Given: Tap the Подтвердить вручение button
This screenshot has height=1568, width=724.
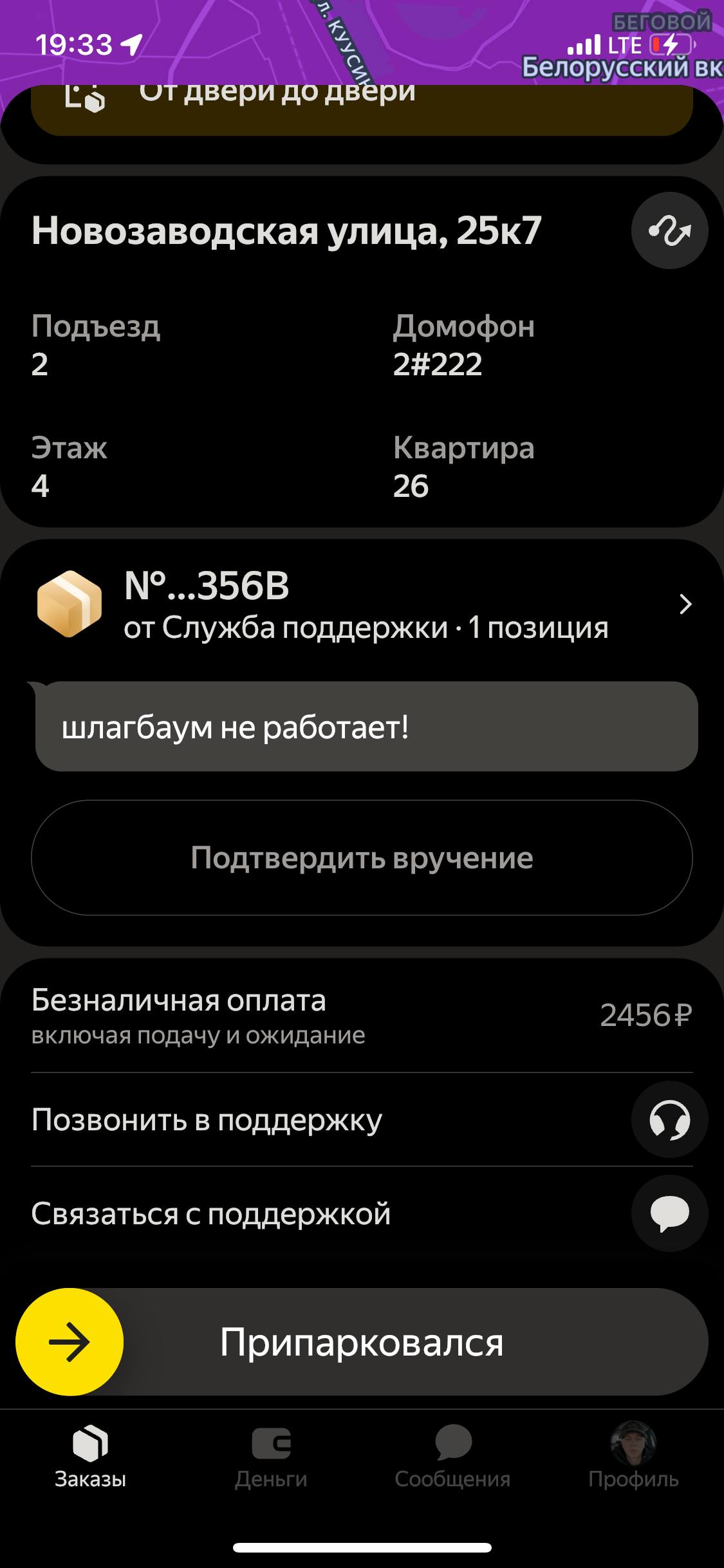Looking at the screenshot, I should [x=362, y=858].
